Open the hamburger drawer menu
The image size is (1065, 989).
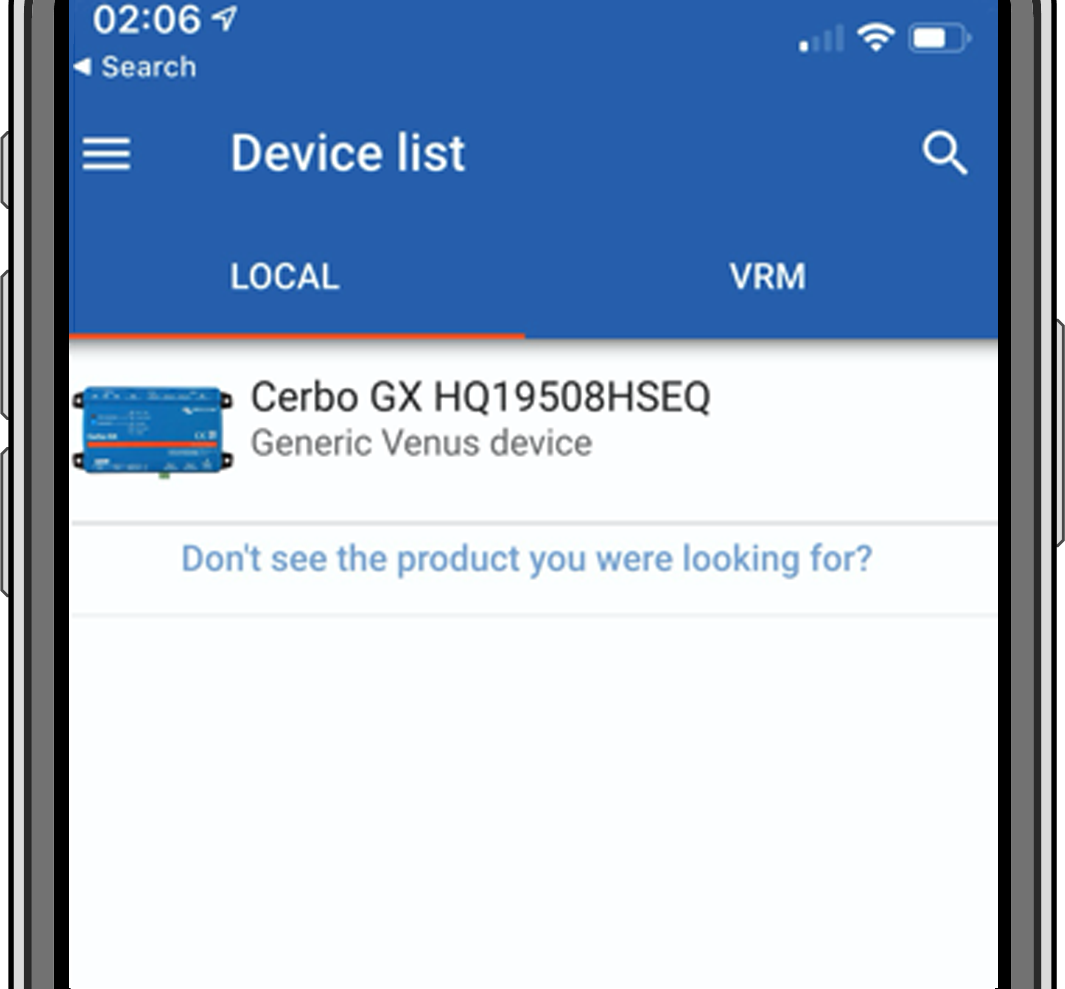(x=106, y=154)
